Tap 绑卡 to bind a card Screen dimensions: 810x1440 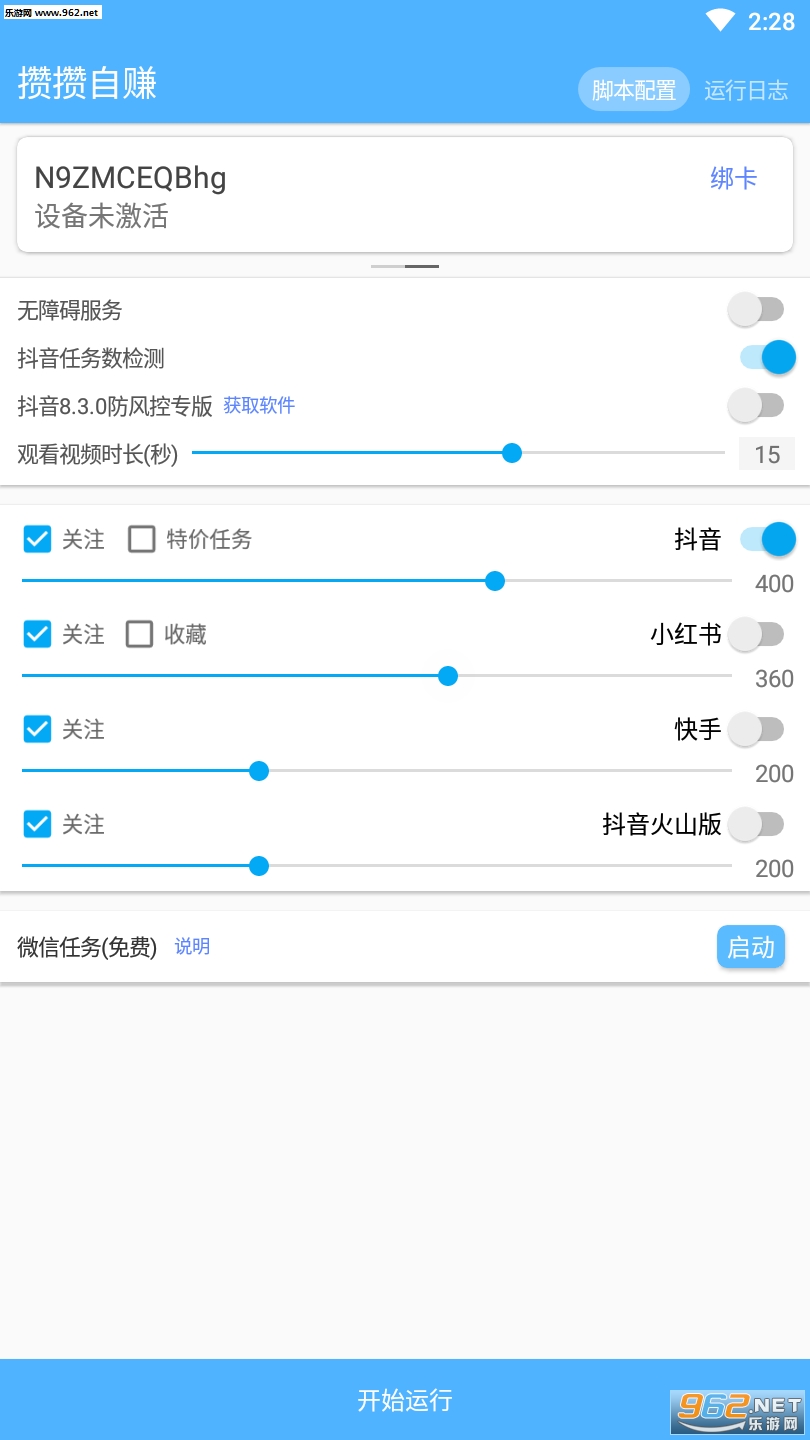tap(734, 179)
